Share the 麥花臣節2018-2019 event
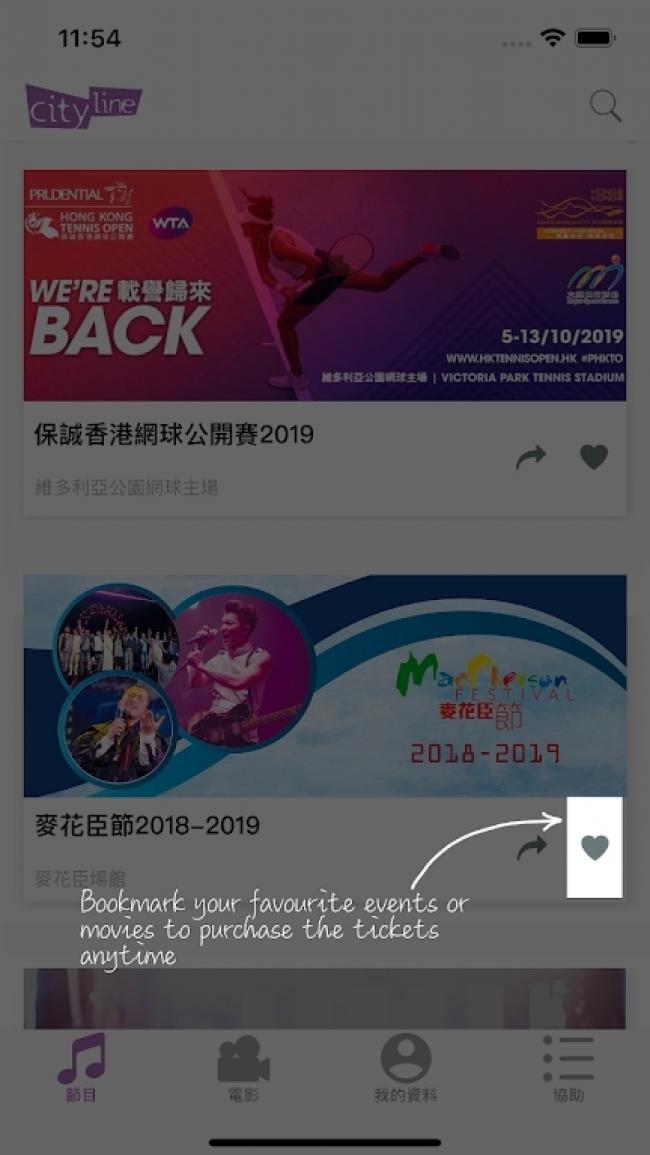Screen dimensions: 650x1155 click(532, 848)
